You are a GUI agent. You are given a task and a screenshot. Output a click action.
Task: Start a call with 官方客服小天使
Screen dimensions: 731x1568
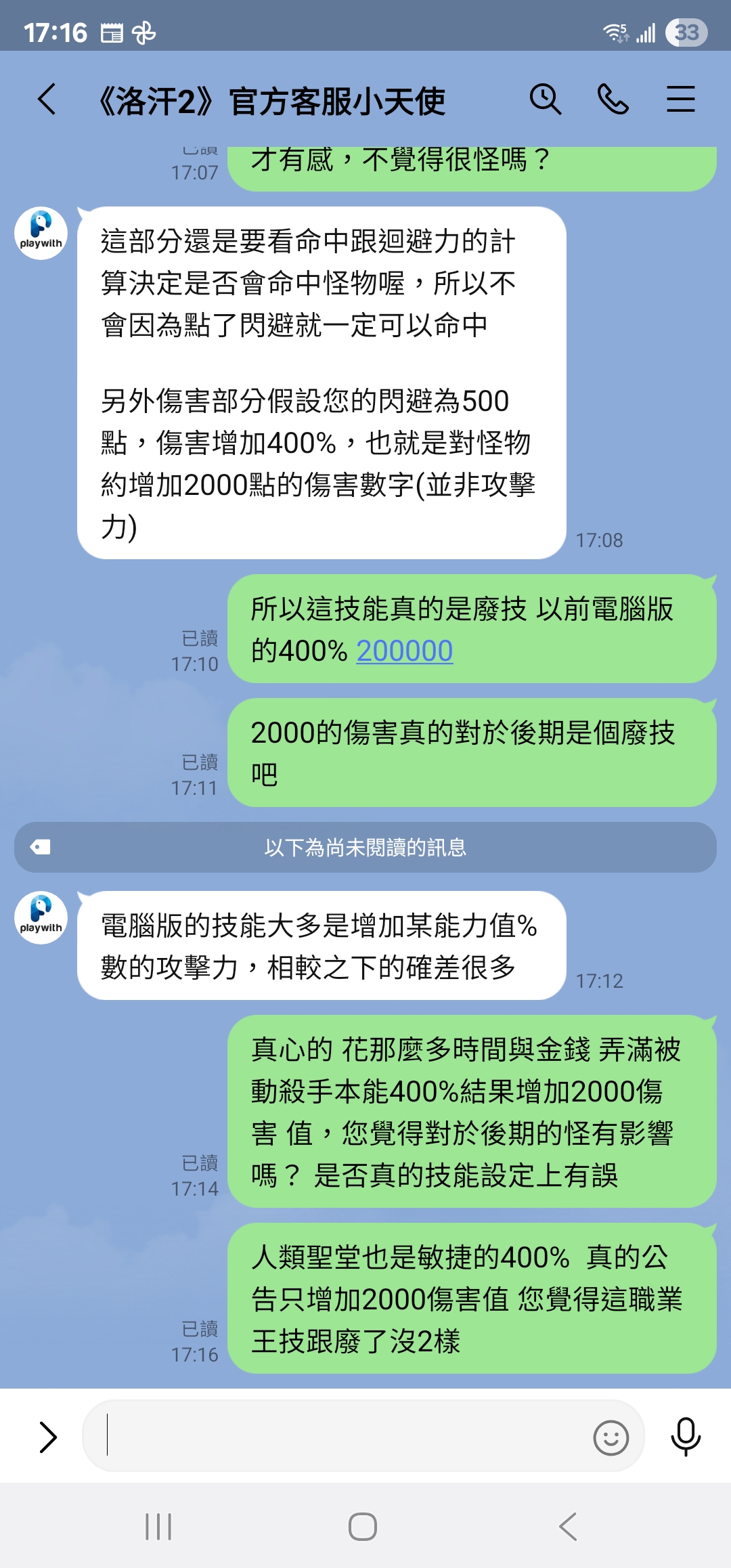(x=613, y=100)
